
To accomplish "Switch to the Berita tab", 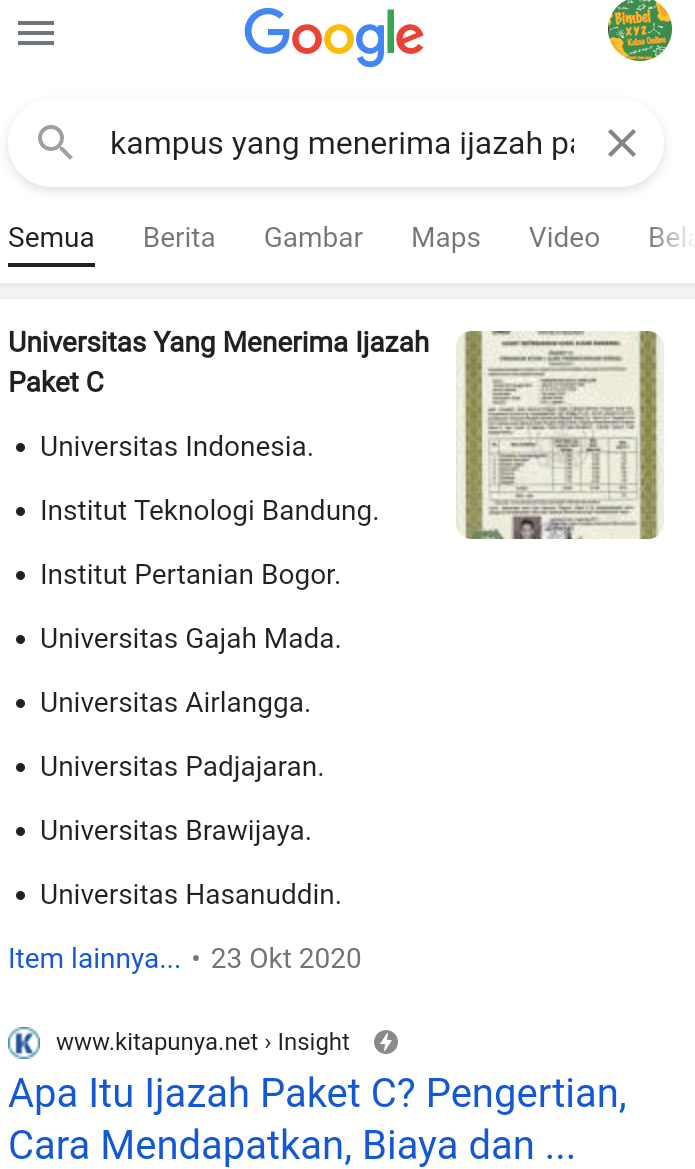I will 179,238.
